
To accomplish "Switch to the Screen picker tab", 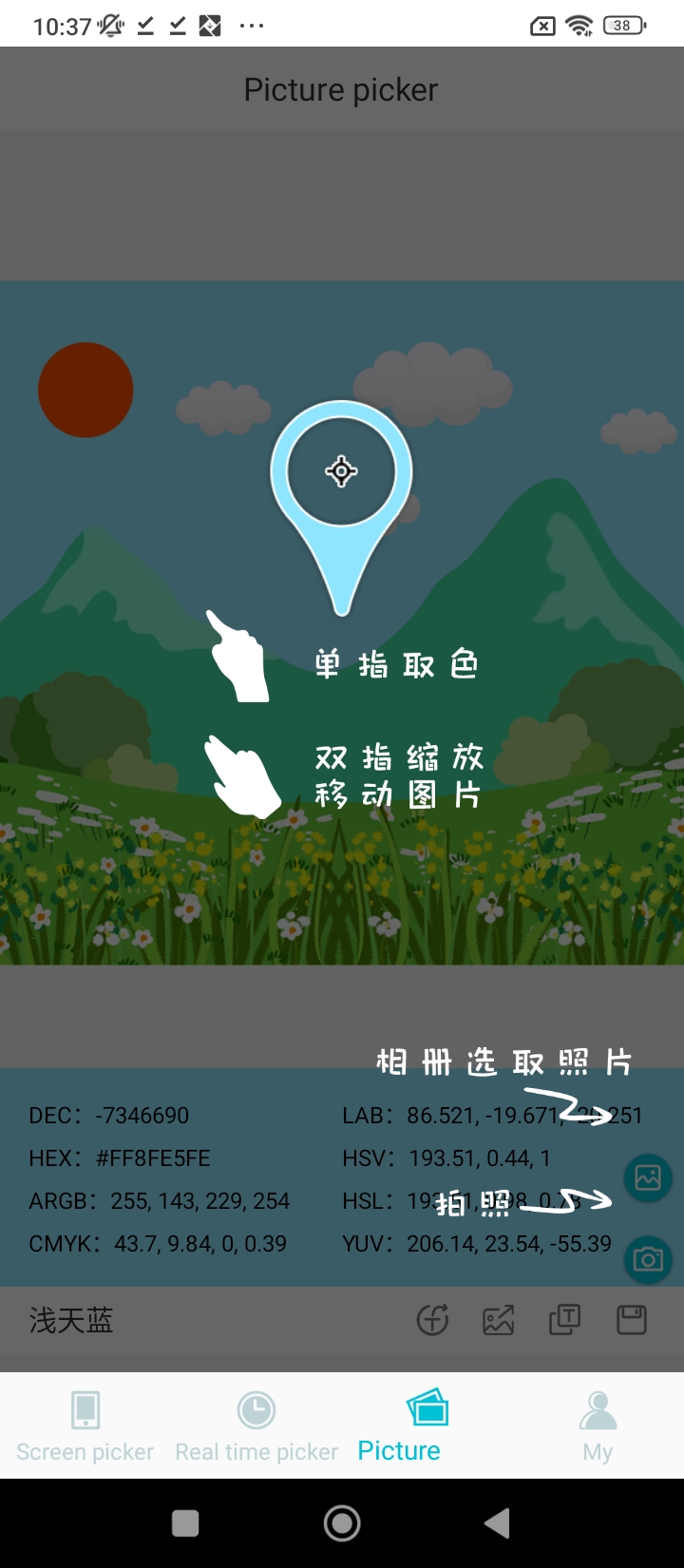I will click(85, 1425).
